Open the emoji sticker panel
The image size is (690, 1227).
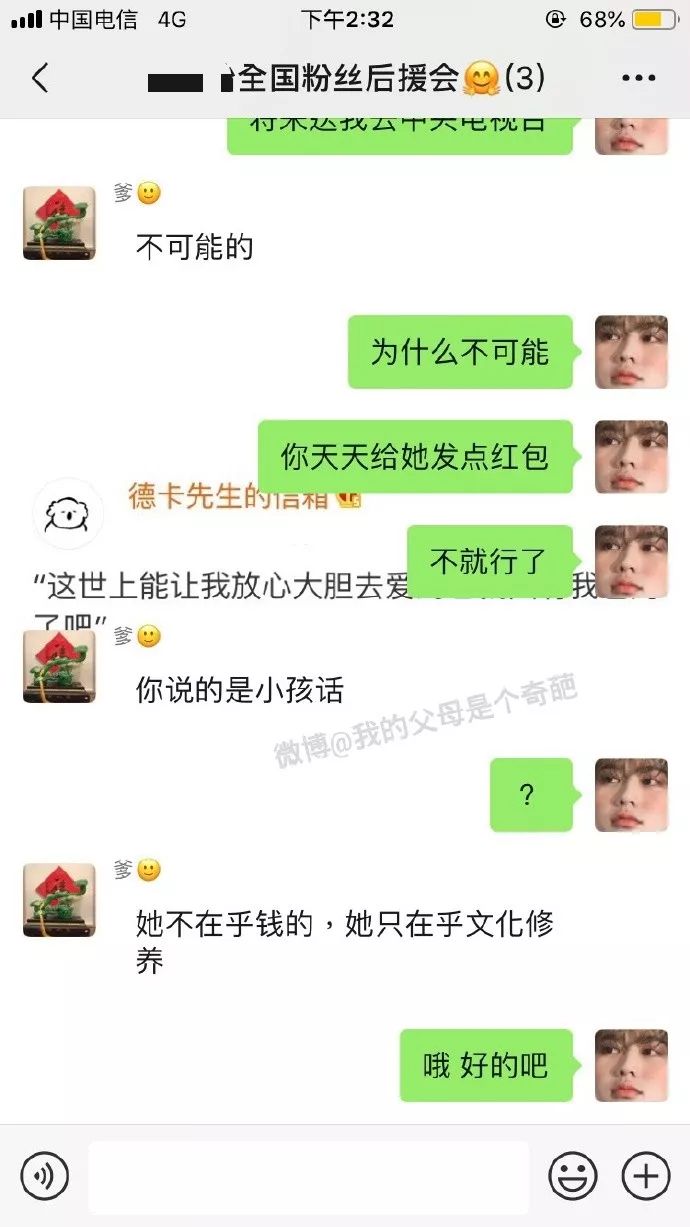pos(573,1176)
